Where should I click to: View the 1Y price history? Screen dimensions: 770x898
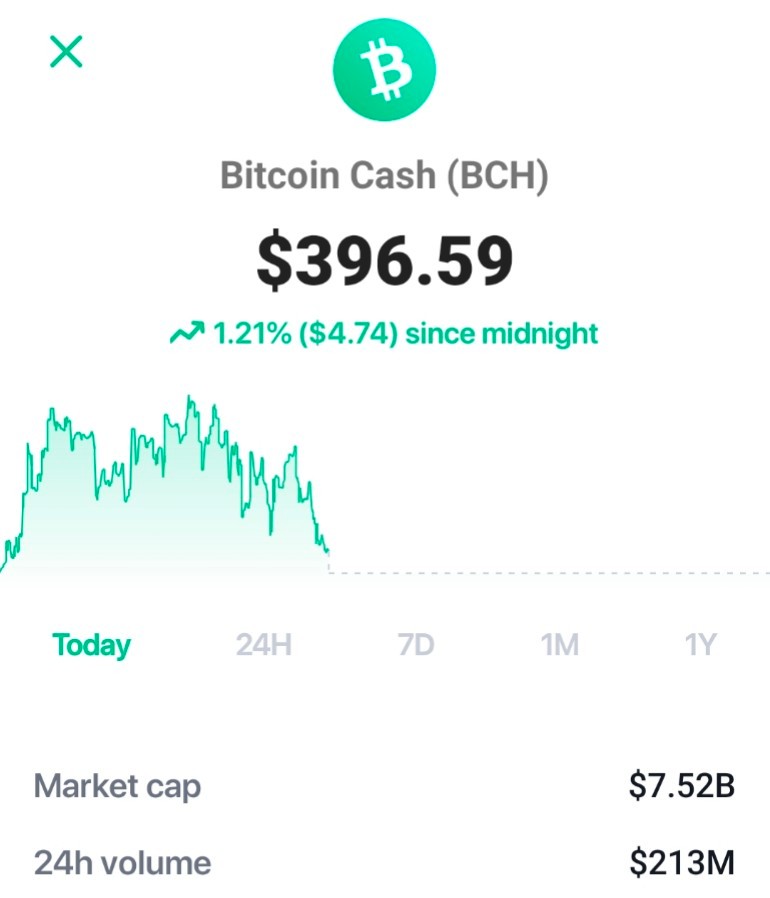[701, 645]
